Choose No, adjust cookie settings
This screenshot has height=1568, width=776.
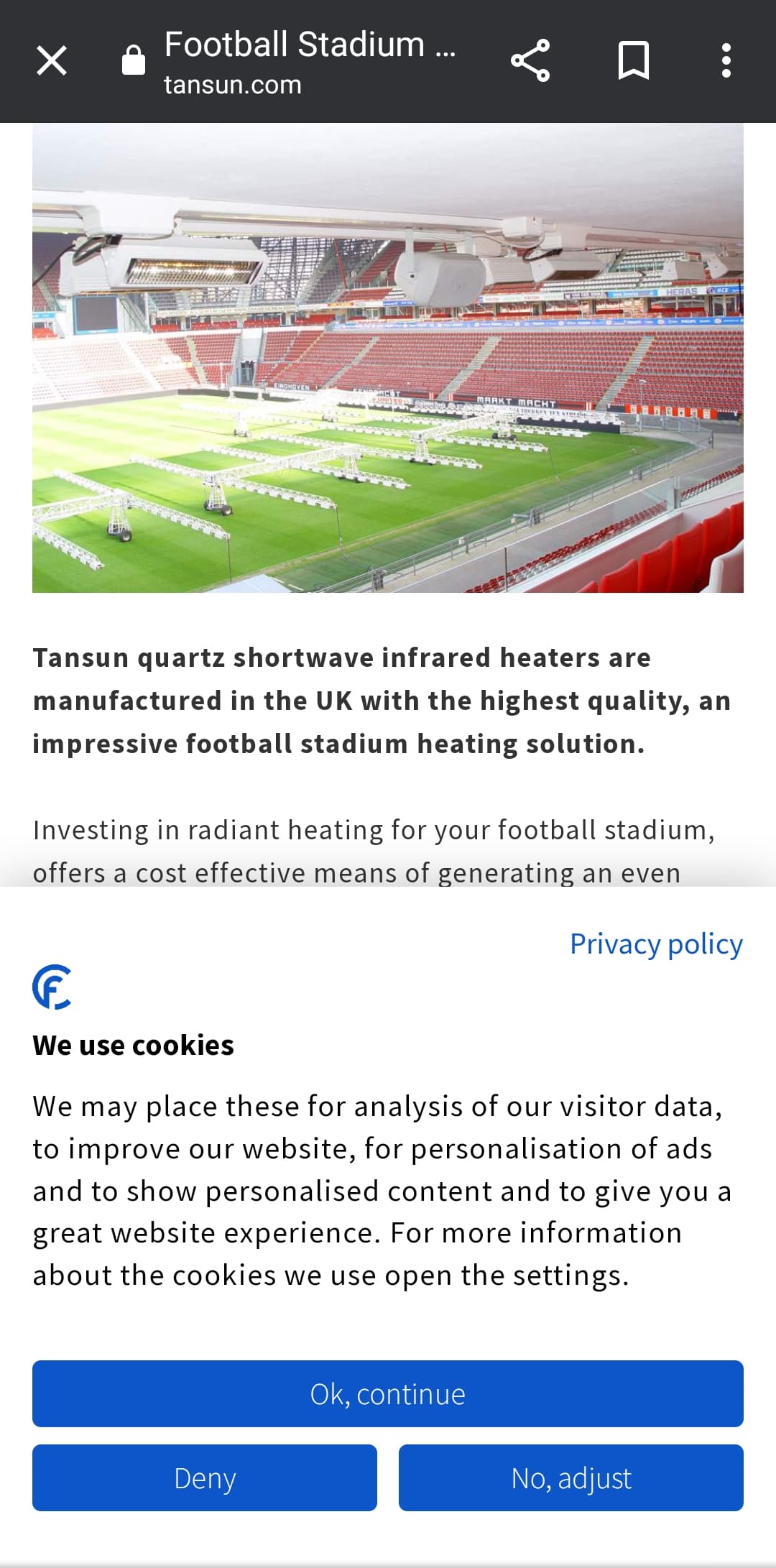pos(571,1477)
